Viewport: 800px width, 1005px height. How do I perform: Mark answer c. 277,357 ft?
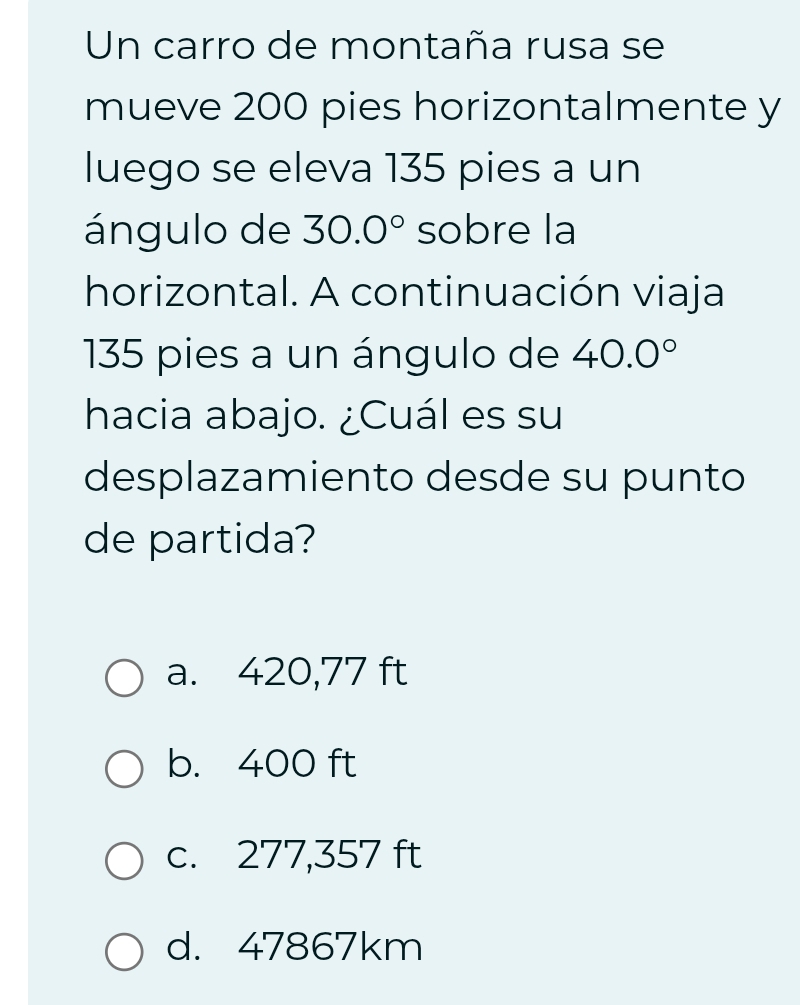(124, 860)
